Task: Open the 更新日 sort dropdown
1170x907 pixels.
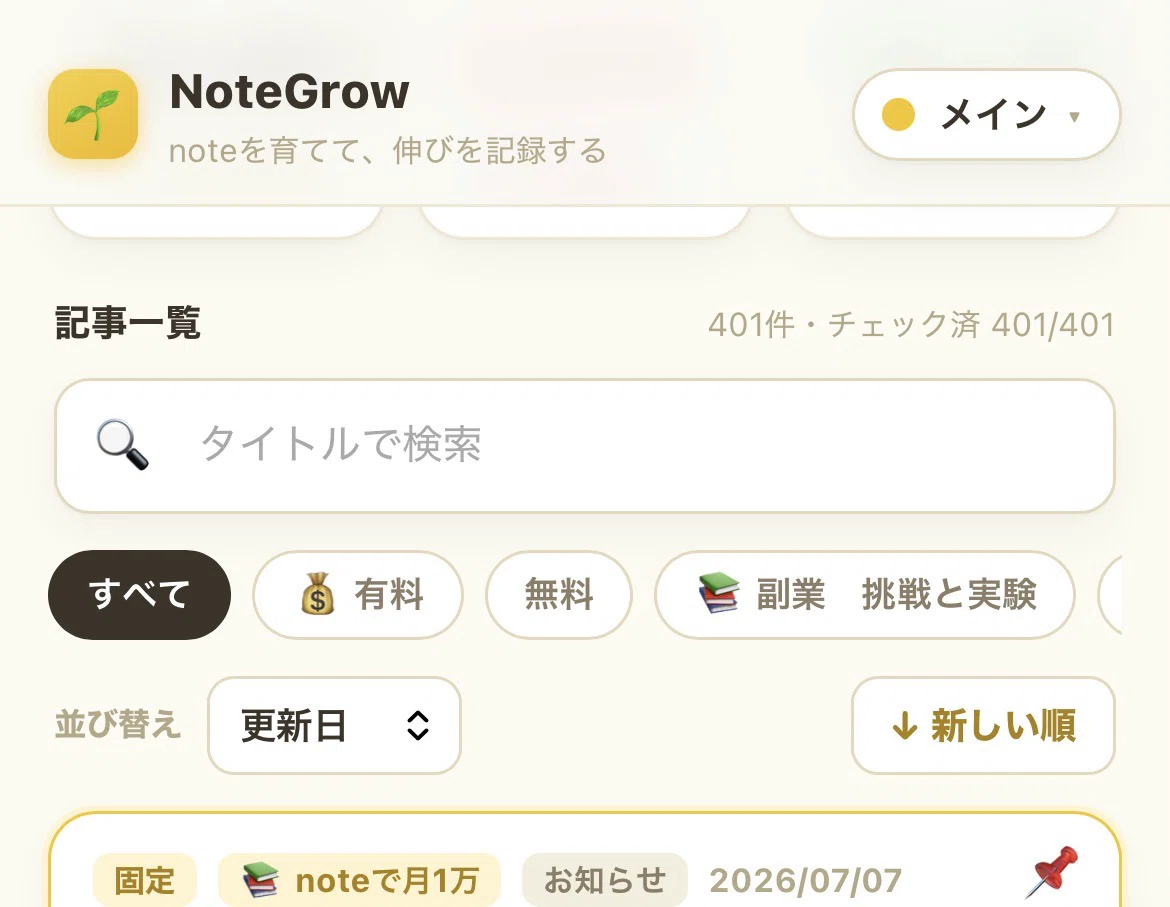Action: point(334,725)
